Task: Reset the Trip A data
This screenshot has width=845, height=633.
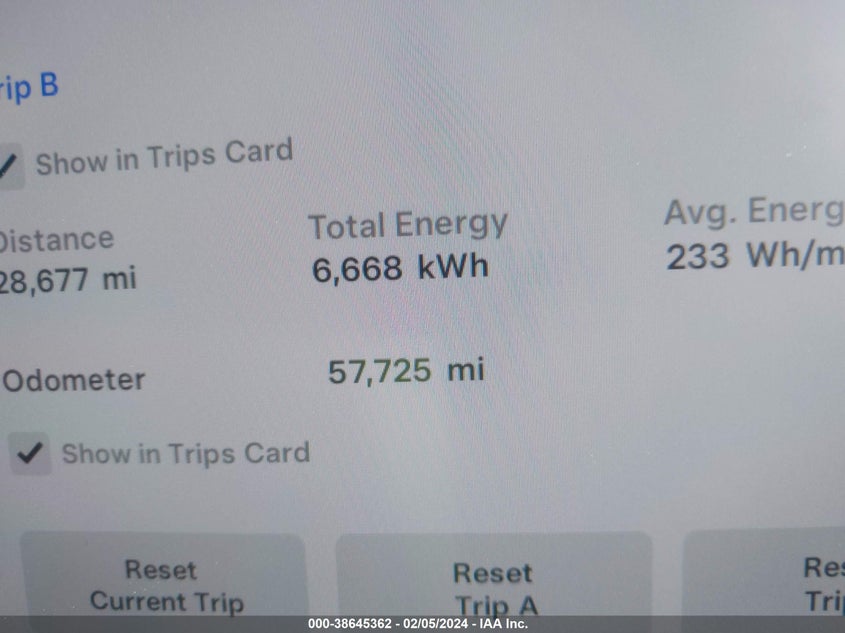Action: tap(493, 588)
